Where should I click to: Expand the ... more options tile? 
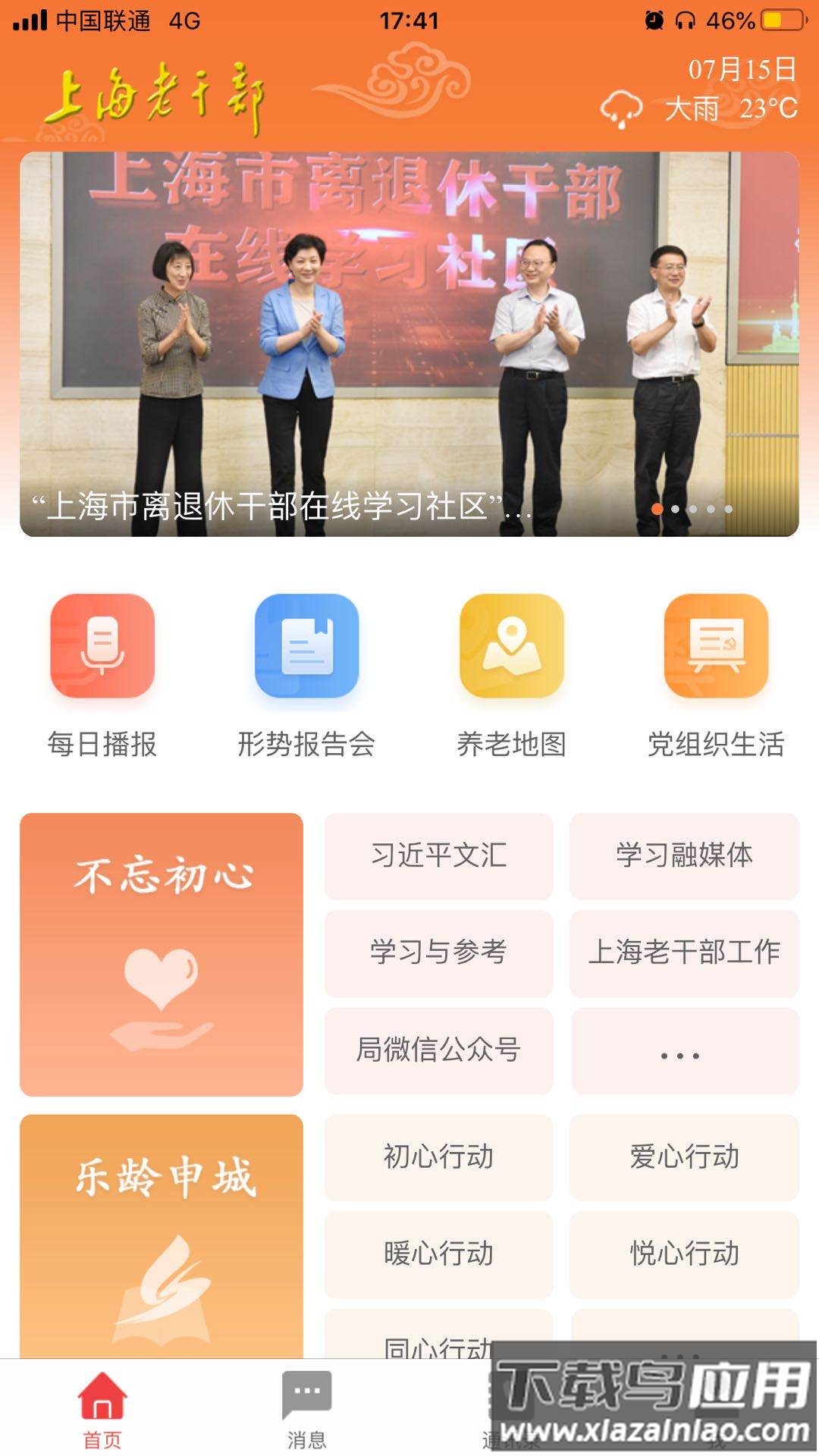[x=685, y=1053]
